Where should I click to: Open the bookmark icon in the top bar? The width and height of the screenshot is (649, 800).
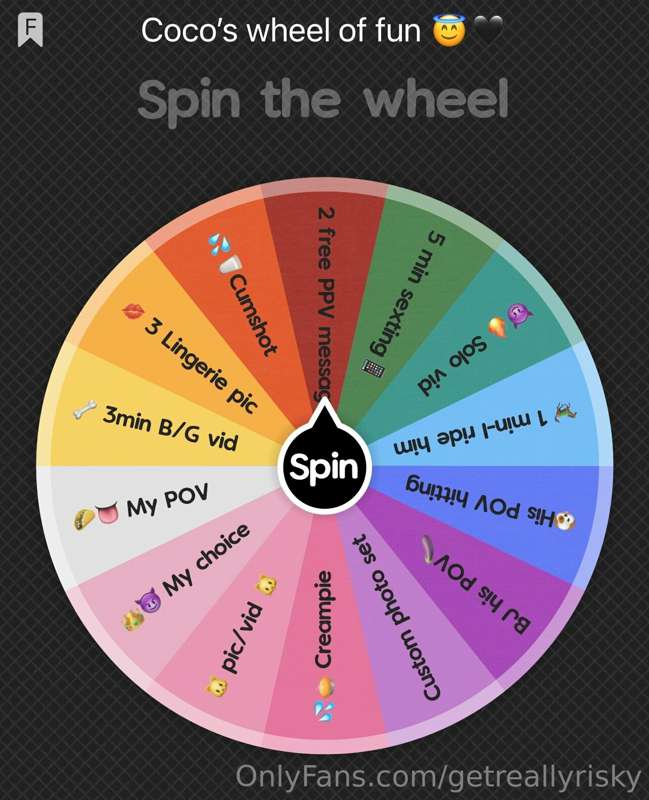pyautogui.click(x=31, y=30)
